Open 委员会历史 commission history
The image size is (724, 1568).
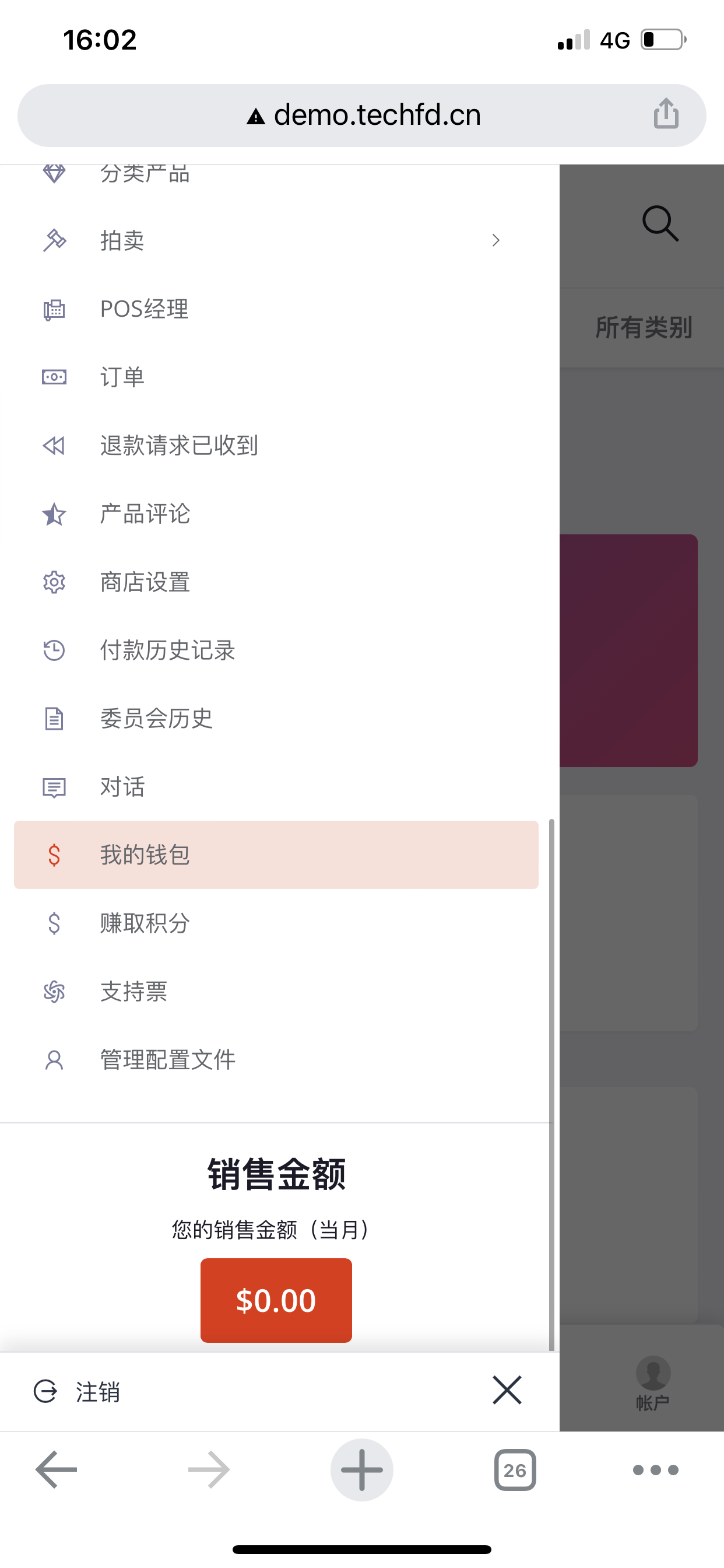156,718
